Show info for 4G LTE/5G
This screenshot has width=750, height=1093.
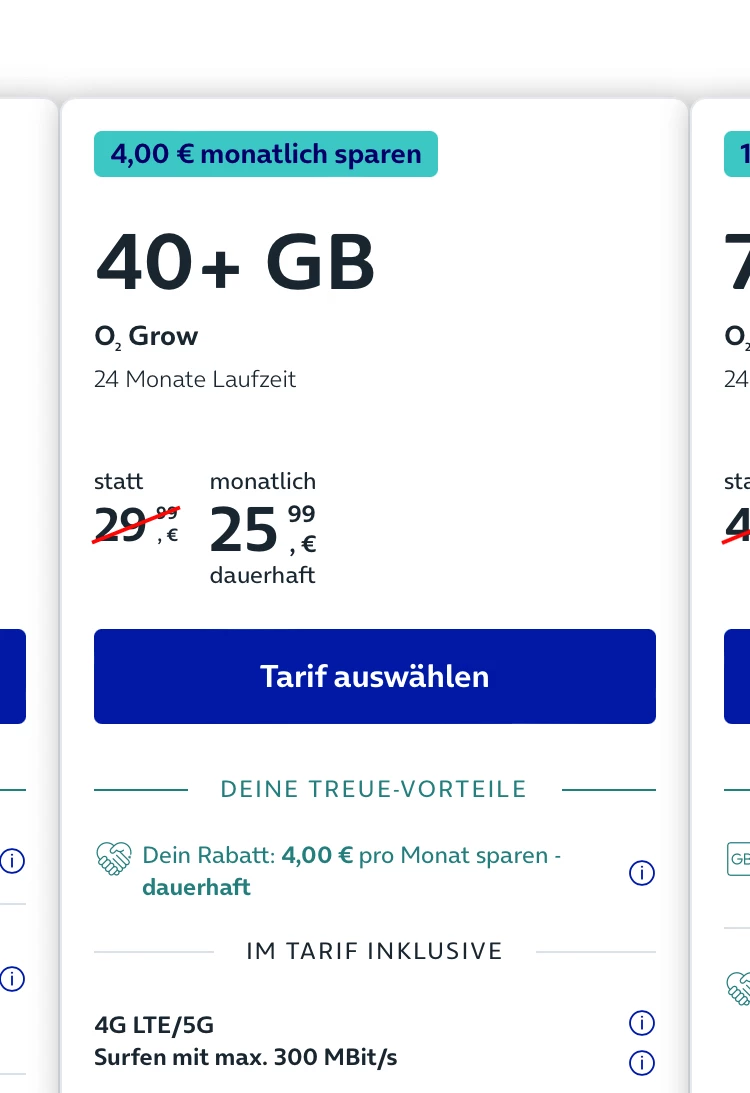(641, 1023)
